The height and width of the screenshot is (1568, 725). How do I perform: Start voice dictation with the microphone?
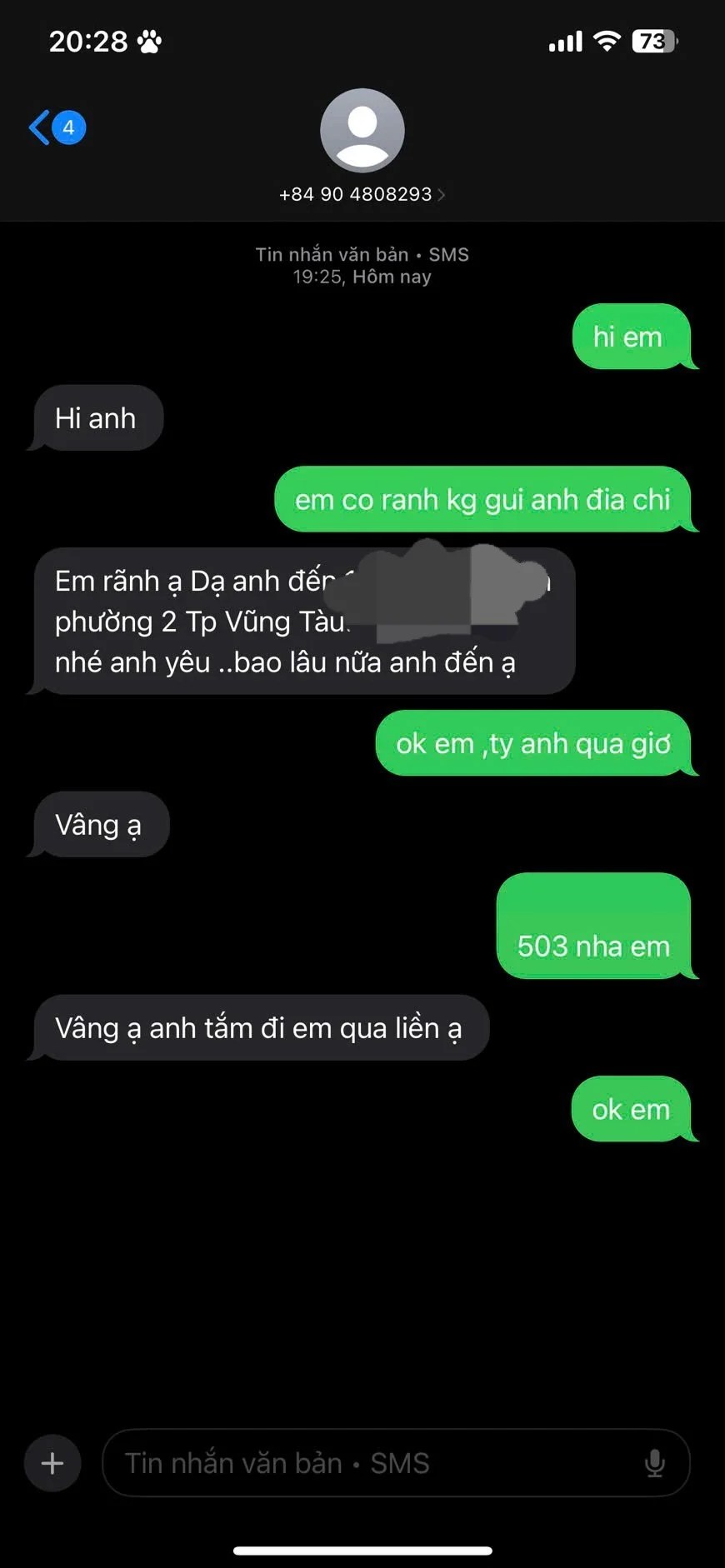click(655, 1463)
